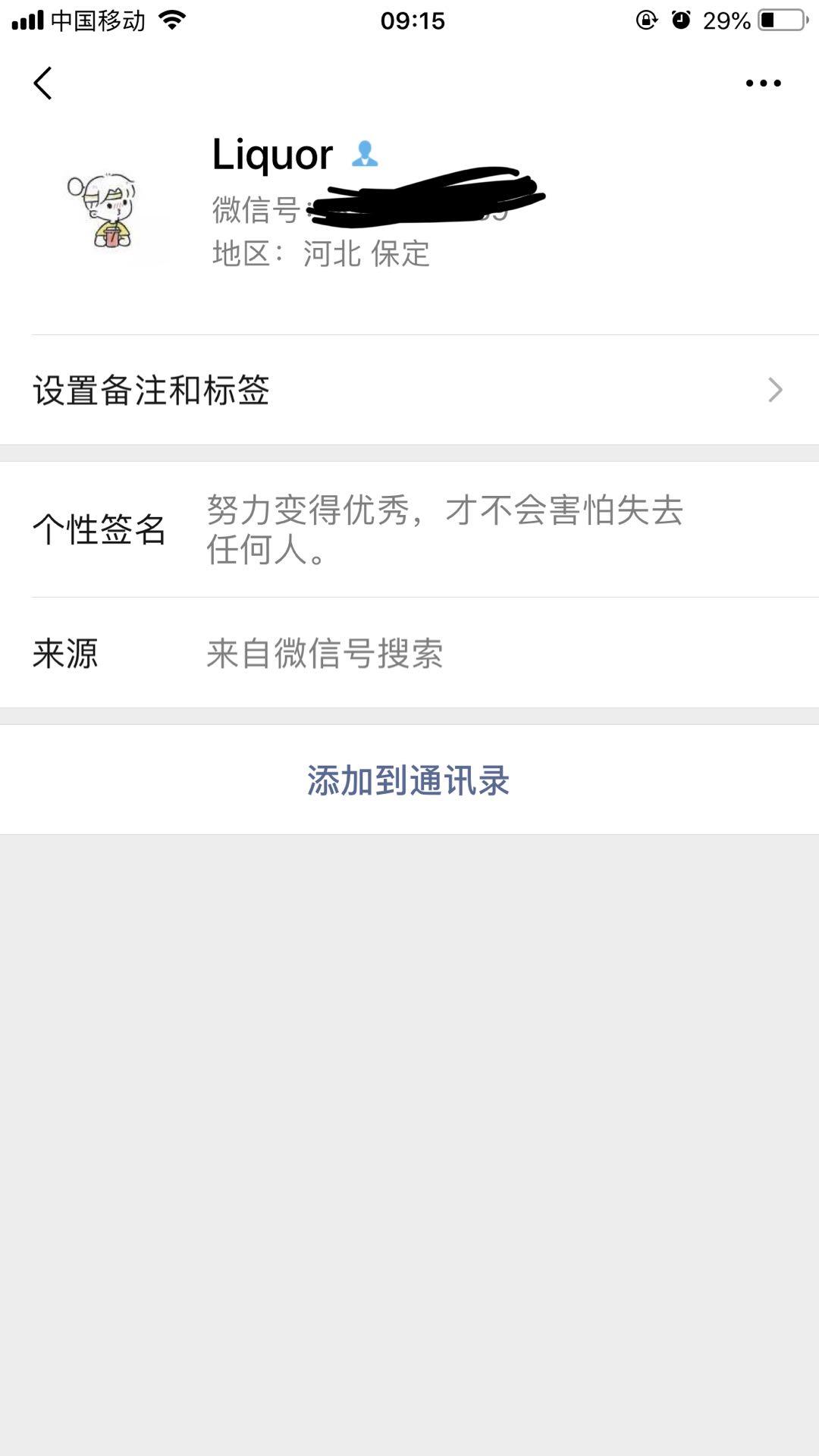Tap 添加到通讯录 to add contact

(x=409, y=780)
